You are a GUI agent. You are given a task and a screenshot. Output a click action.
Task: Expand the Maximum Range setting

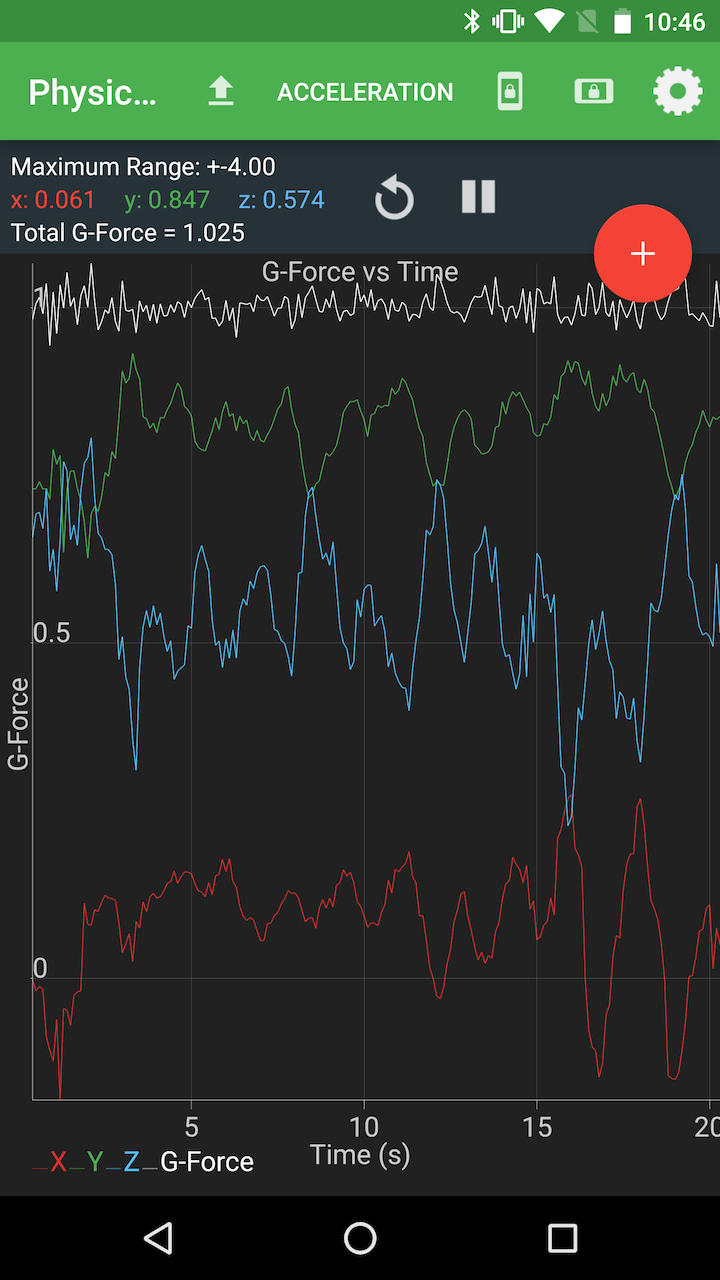(x=138, y=166)
